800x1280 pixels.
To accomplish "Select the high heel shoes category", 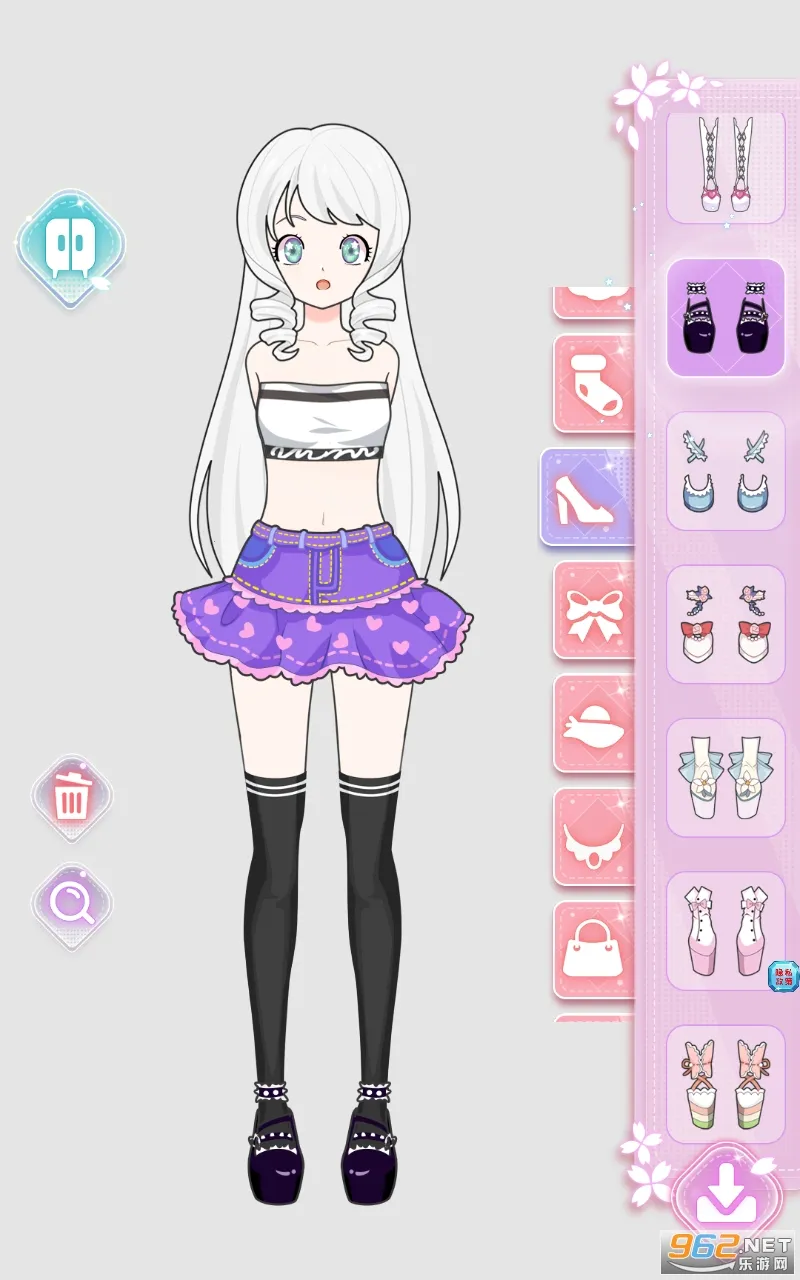I will 589,497.
